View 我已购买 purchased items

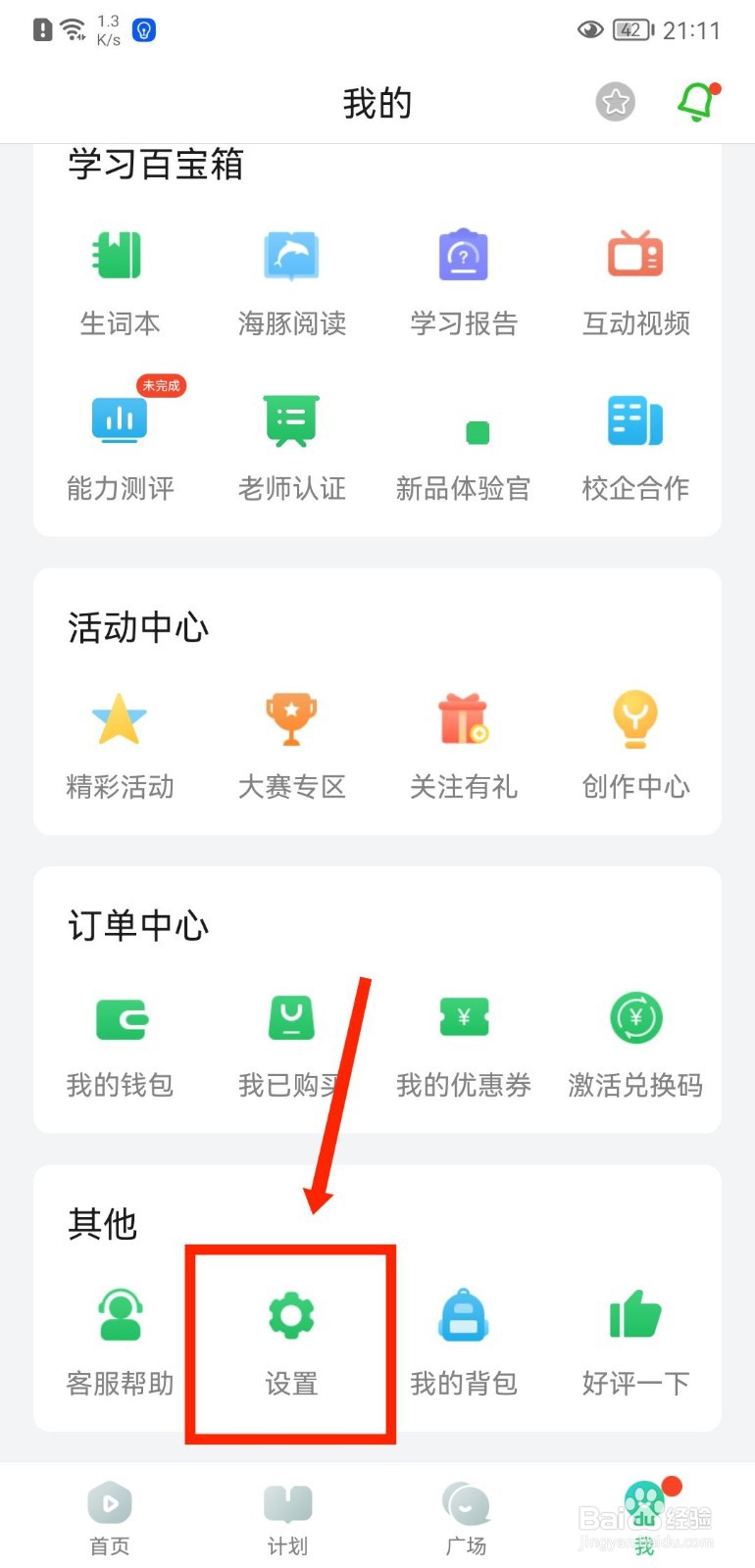(291, 1044)
